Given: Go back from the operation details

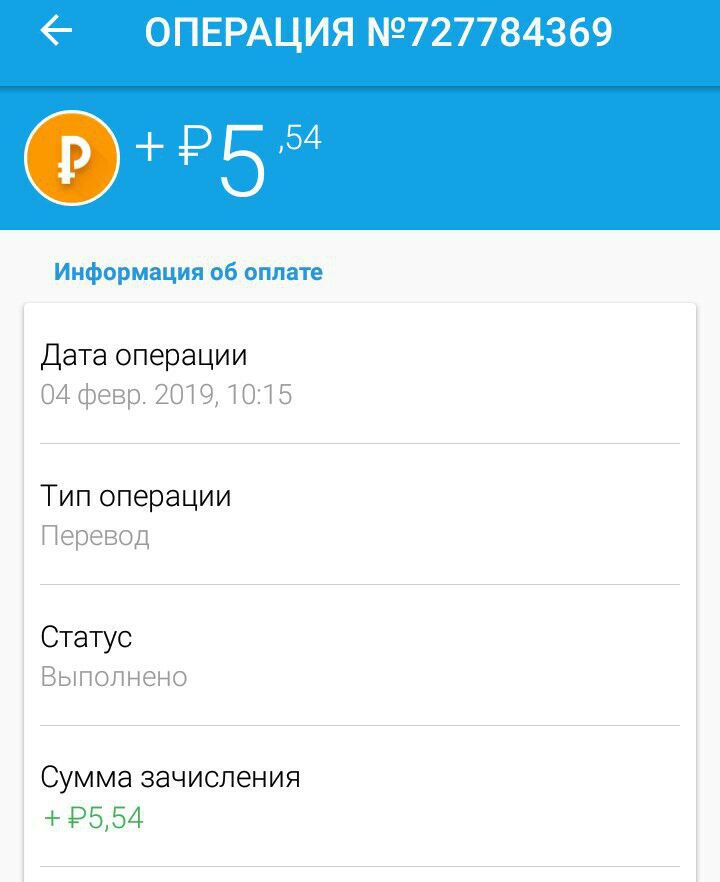Looking at the screenshot, I should click(x=56, y=32).
